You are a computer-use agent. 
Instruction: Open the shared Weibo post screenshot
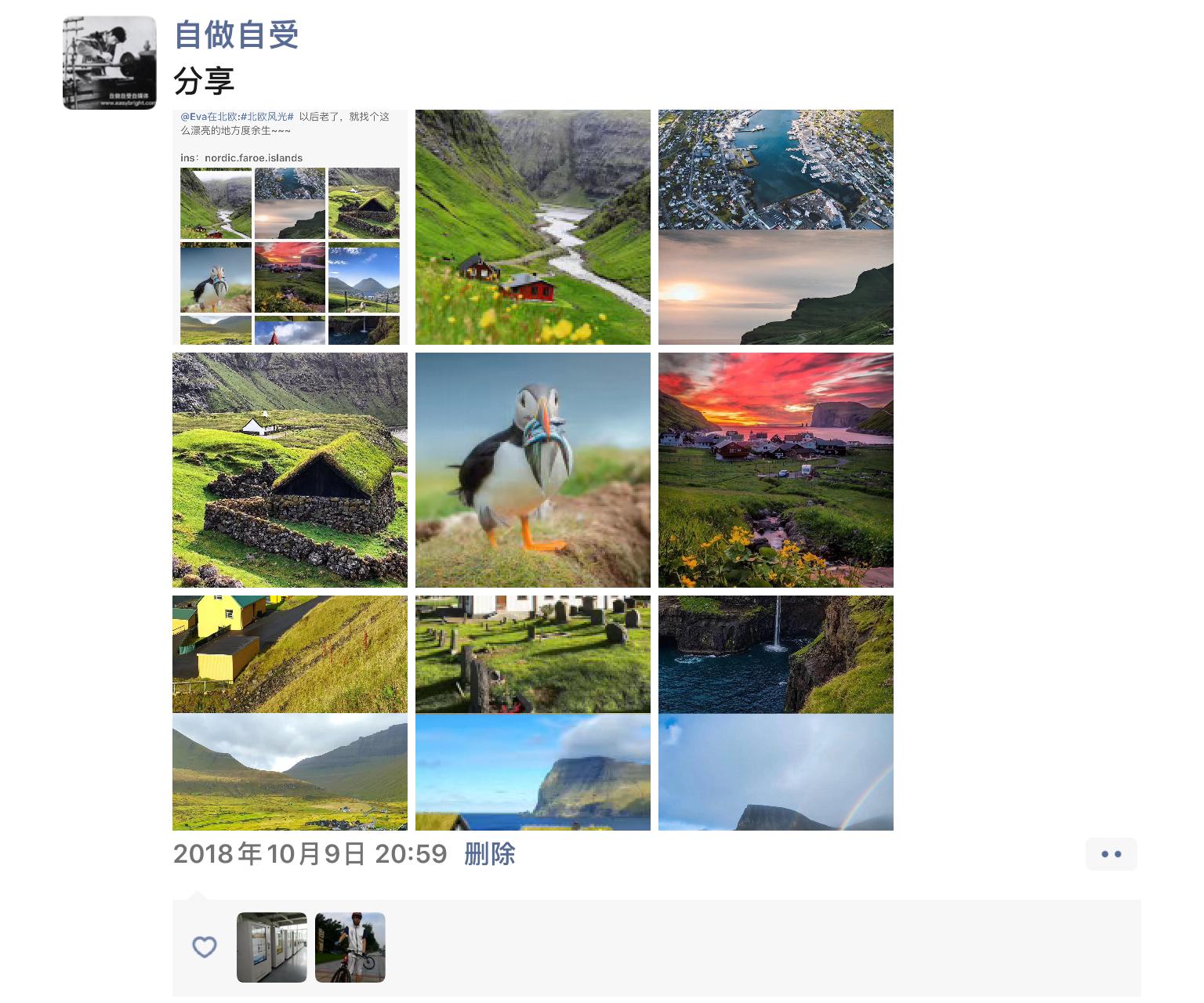(290, 227)
